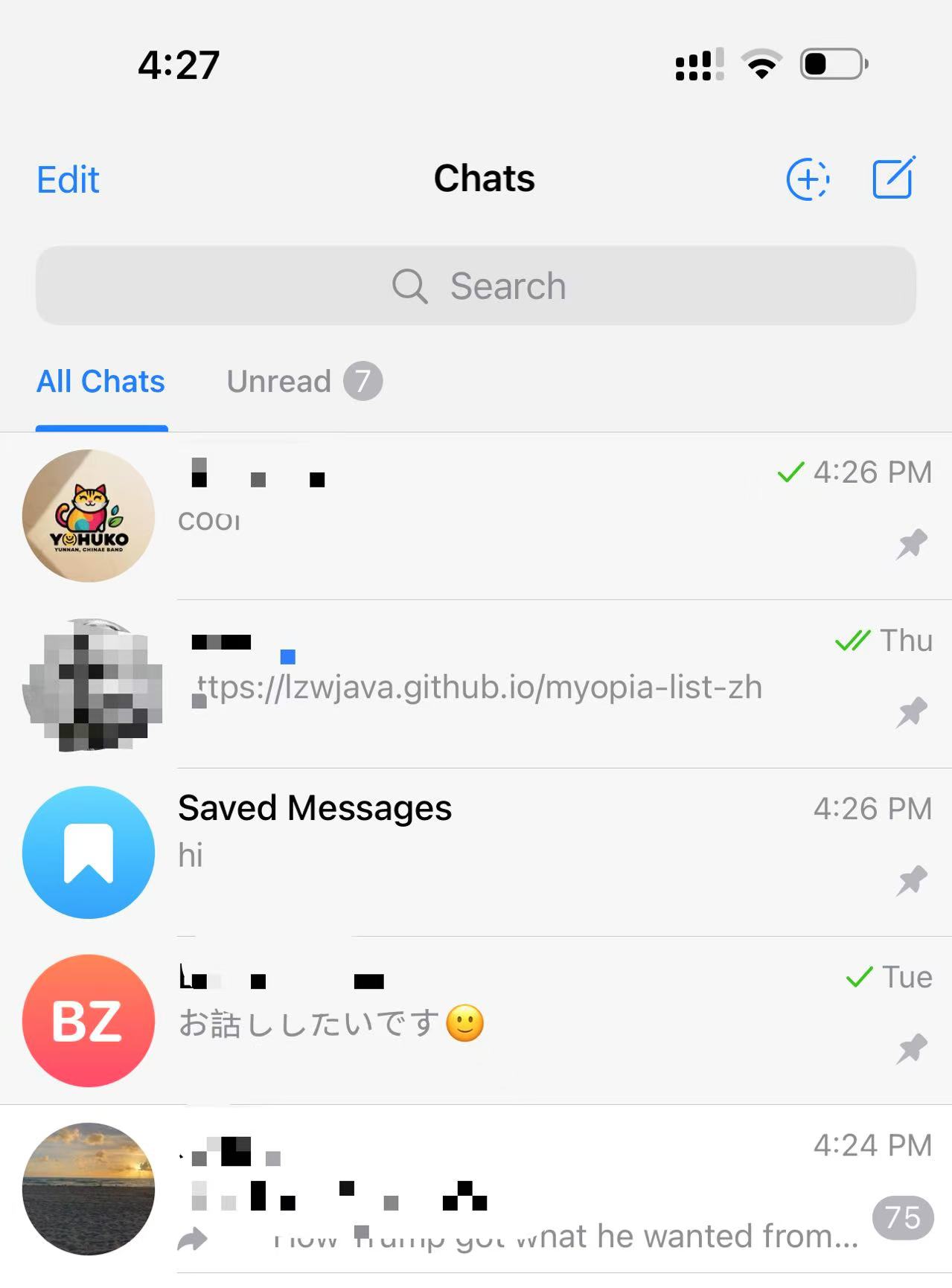
Task: Open the chat with the Yohuko cat avatar
Action: click(476, 516)
